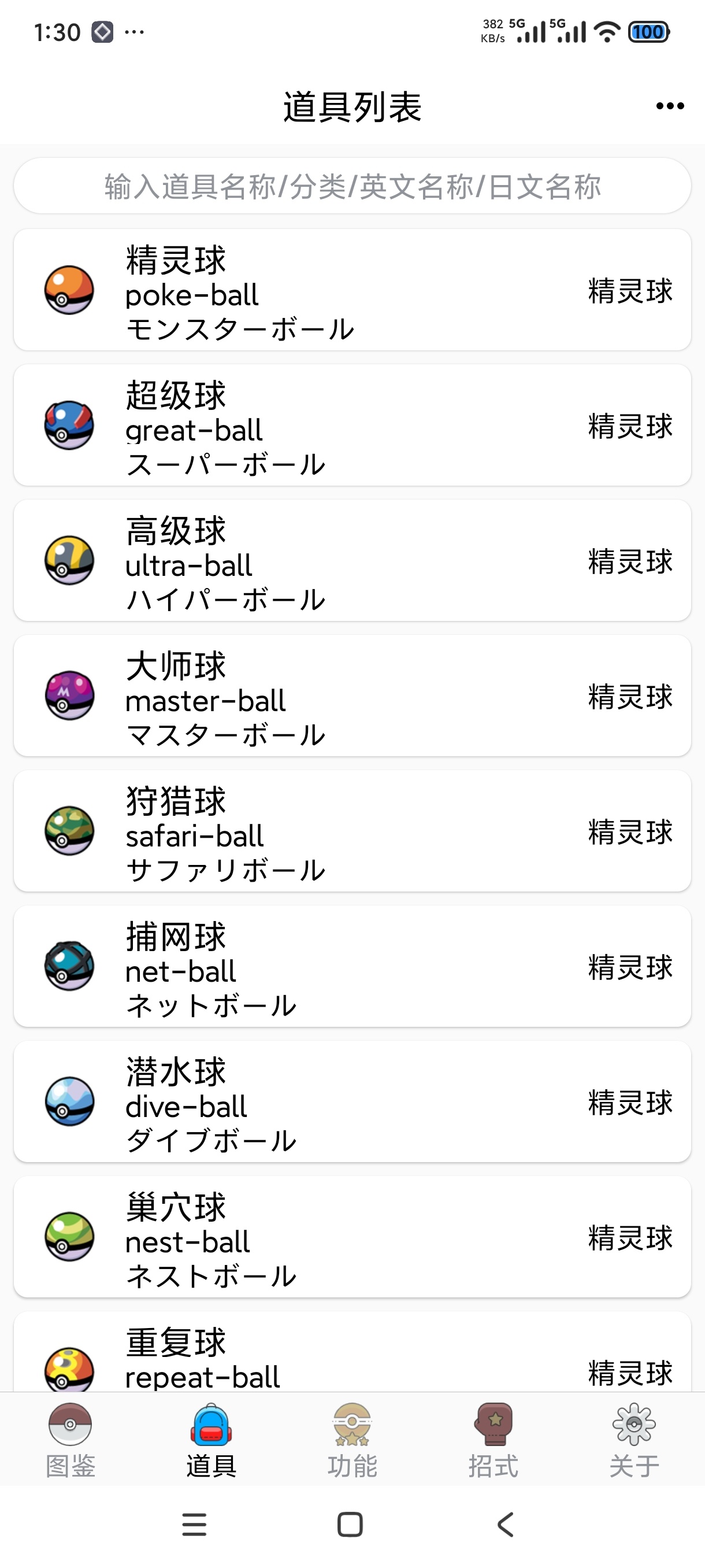Select the master-ball row
705x1568 pixels.
click(352, 695)
